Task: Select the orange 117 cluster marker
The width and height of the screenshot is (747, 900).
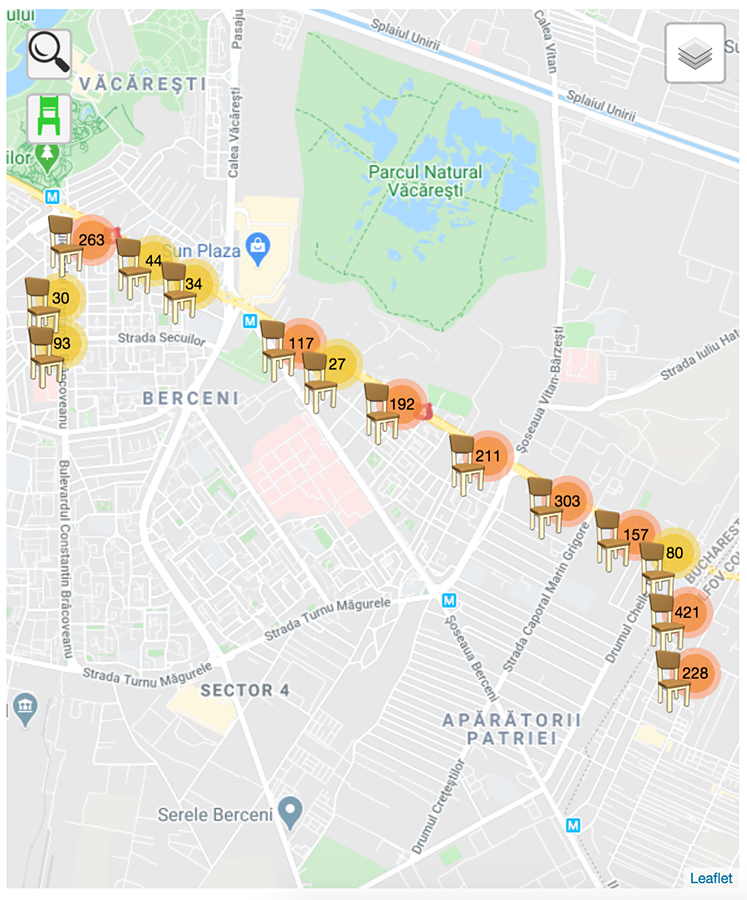Action: [301, 343]
